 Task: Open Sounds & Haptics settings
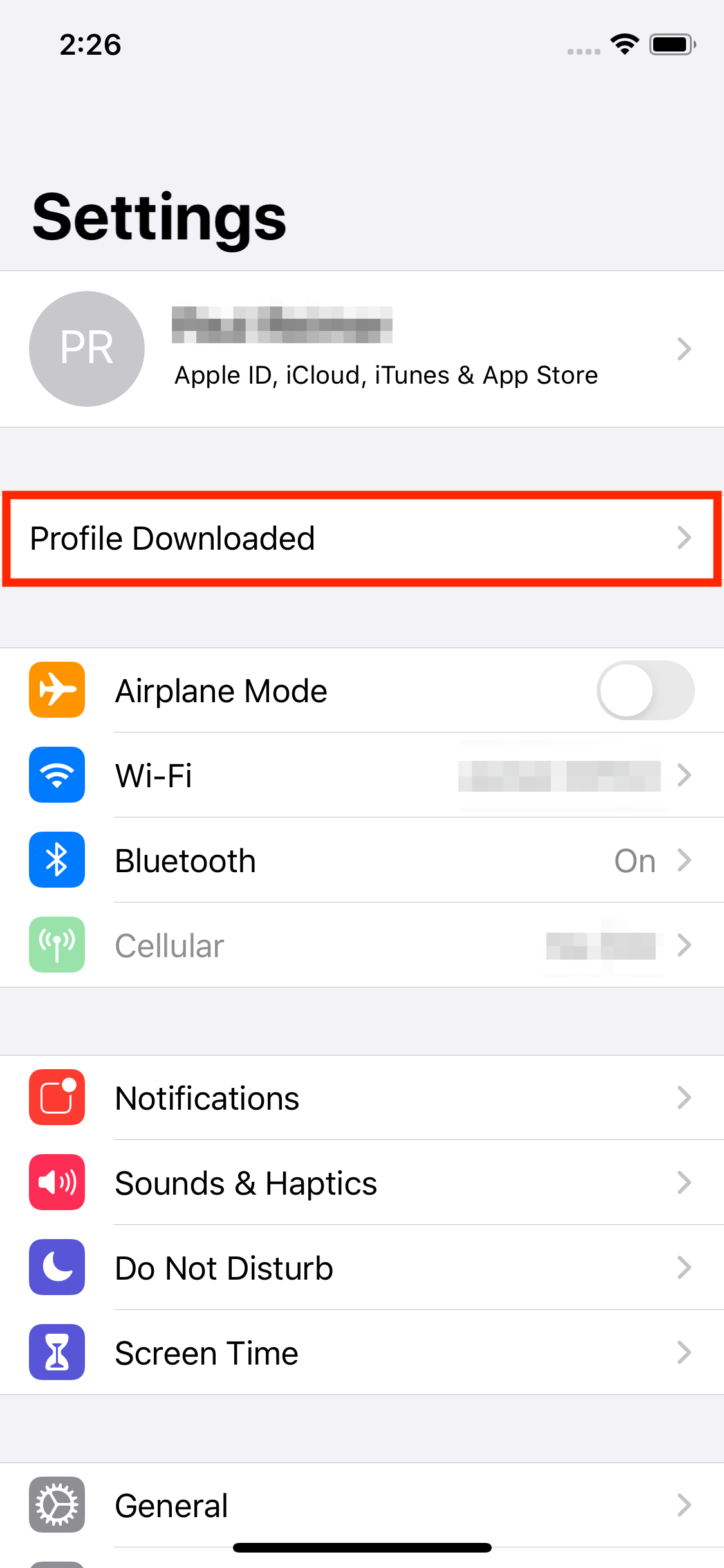(x=362, y=1182)
